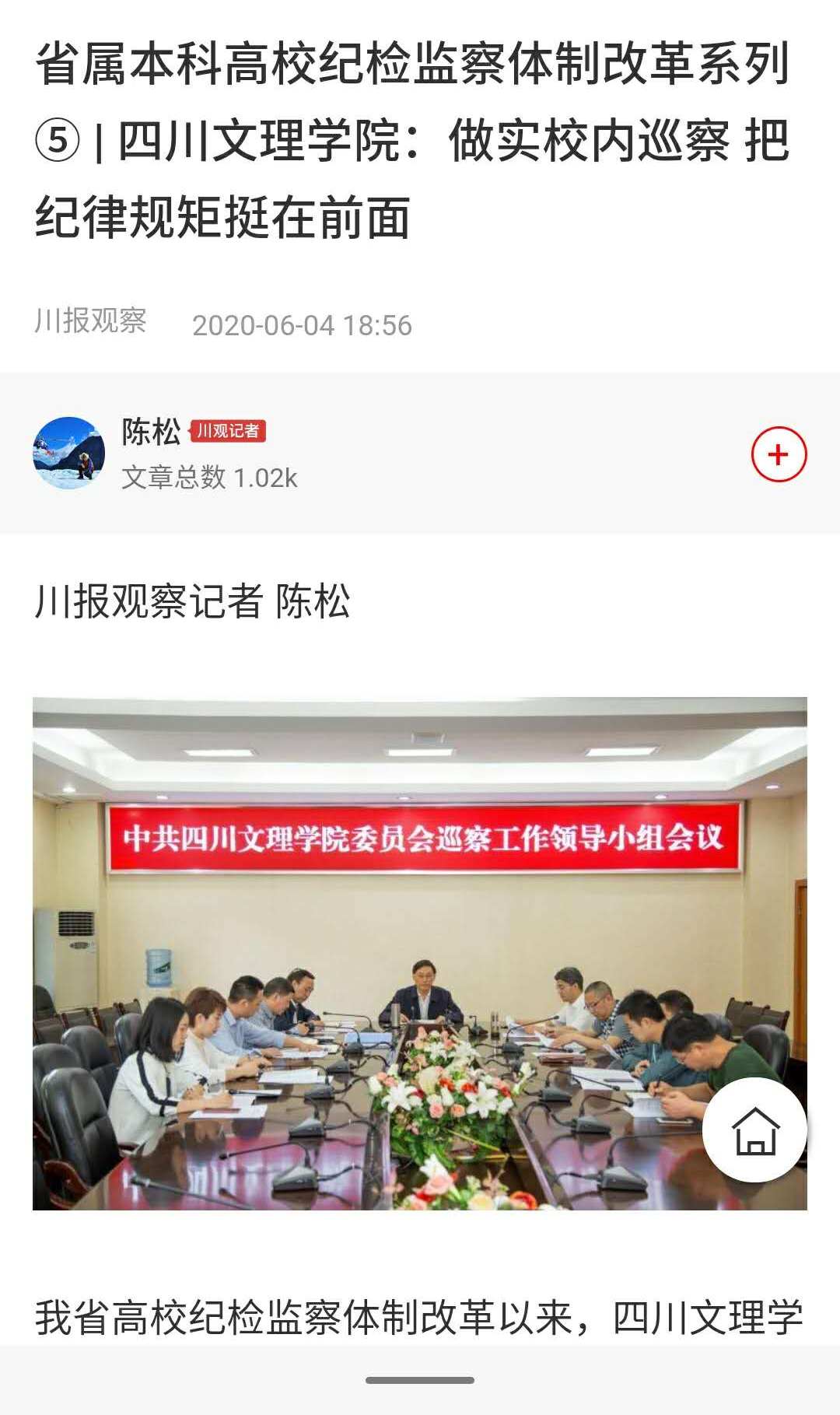
Task: Open the 川报观察 source link
Action: tap(91, 321)
